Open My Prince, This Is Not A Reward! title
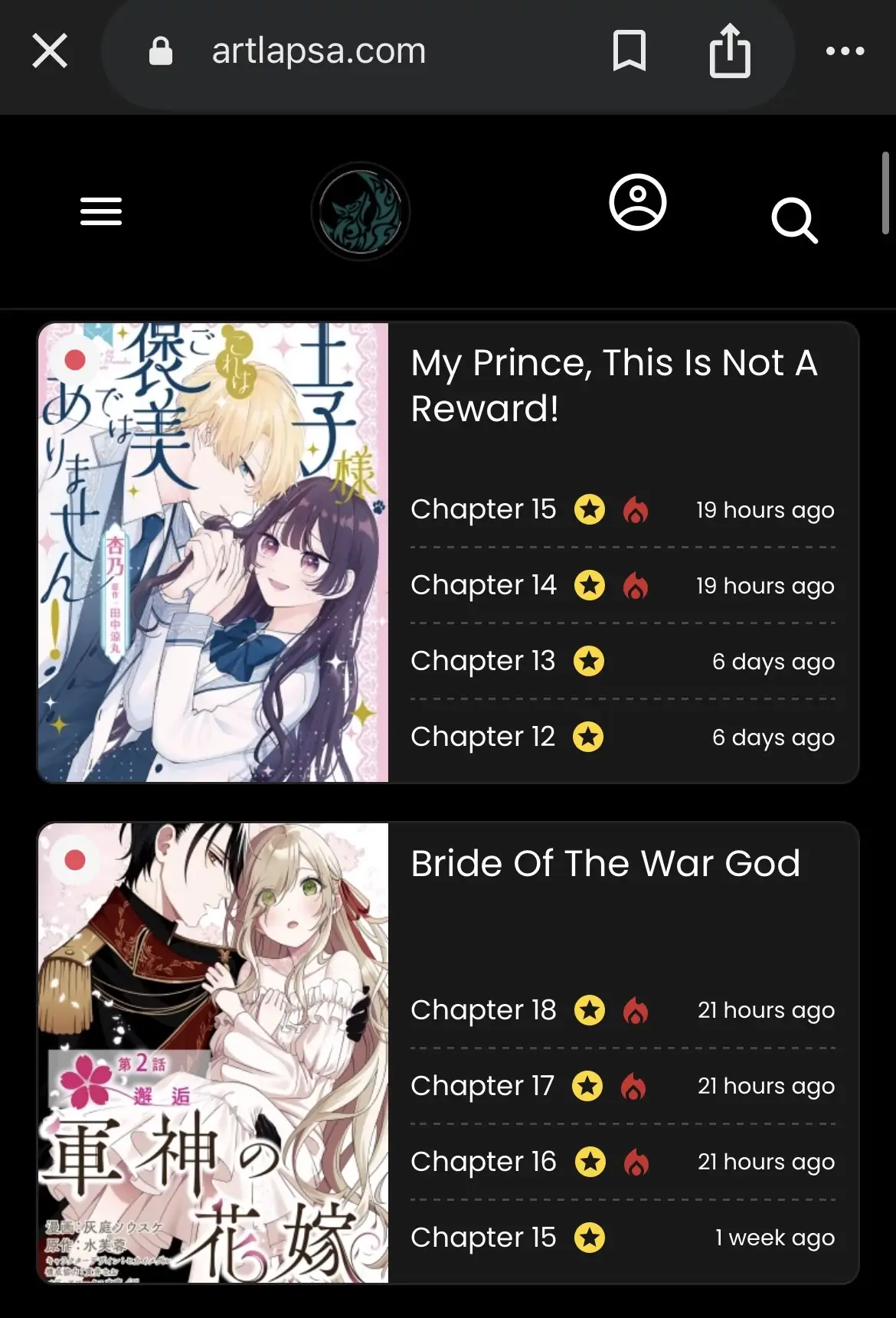The image size is (896, 1318). point(613,385)
